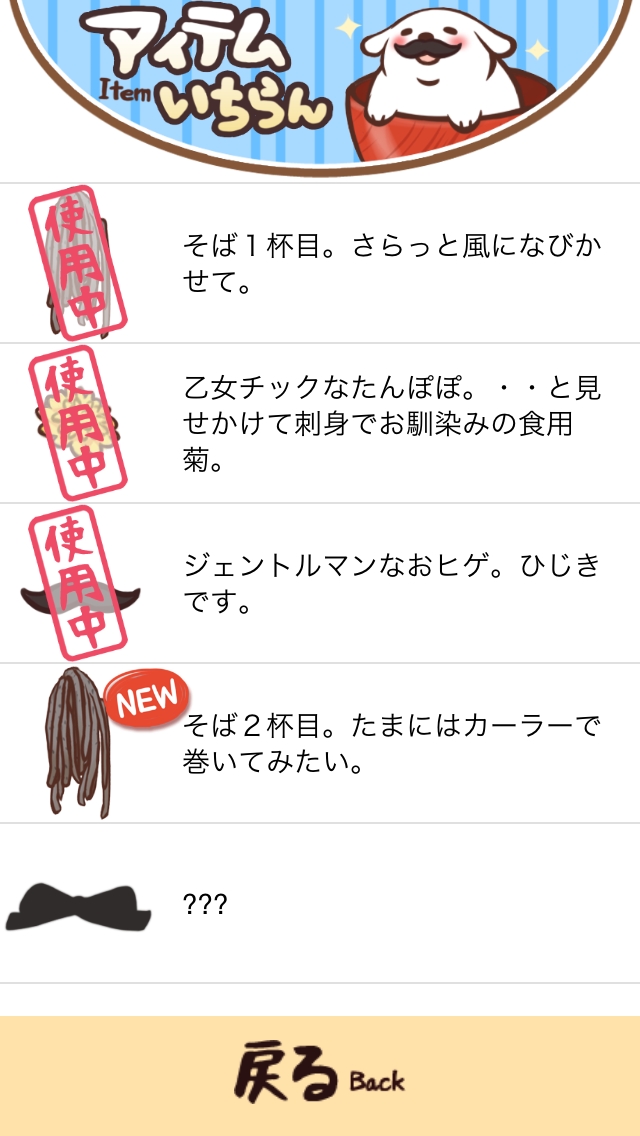Image resolution: width=640 pixels, height=1136 pixels.
Task: Select the そば1杯目 noodle hair item
Action: coord(320,263)
